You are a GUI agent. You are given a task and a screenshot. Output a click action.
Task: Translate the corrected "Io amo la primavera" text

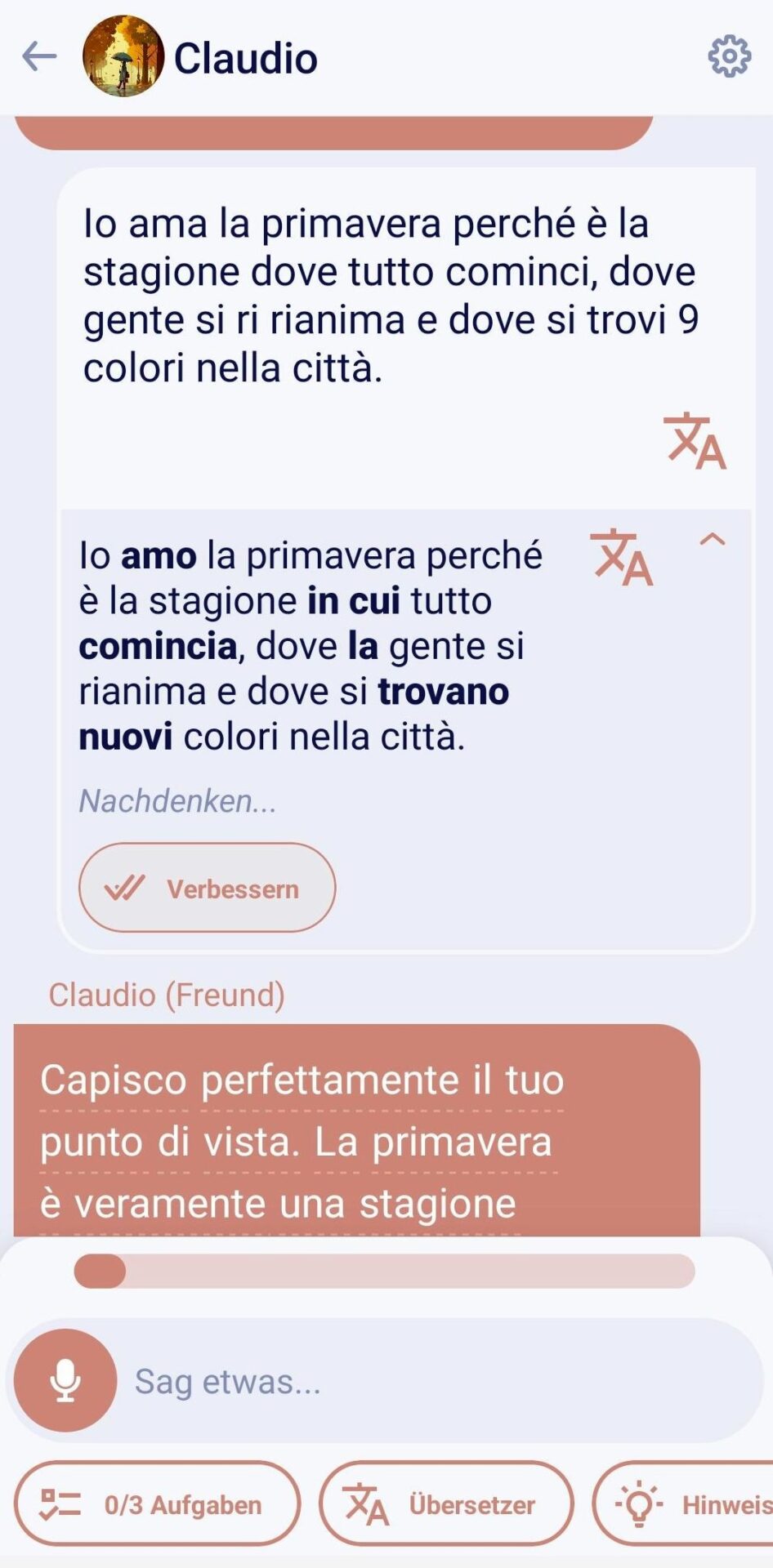[623, 558]
